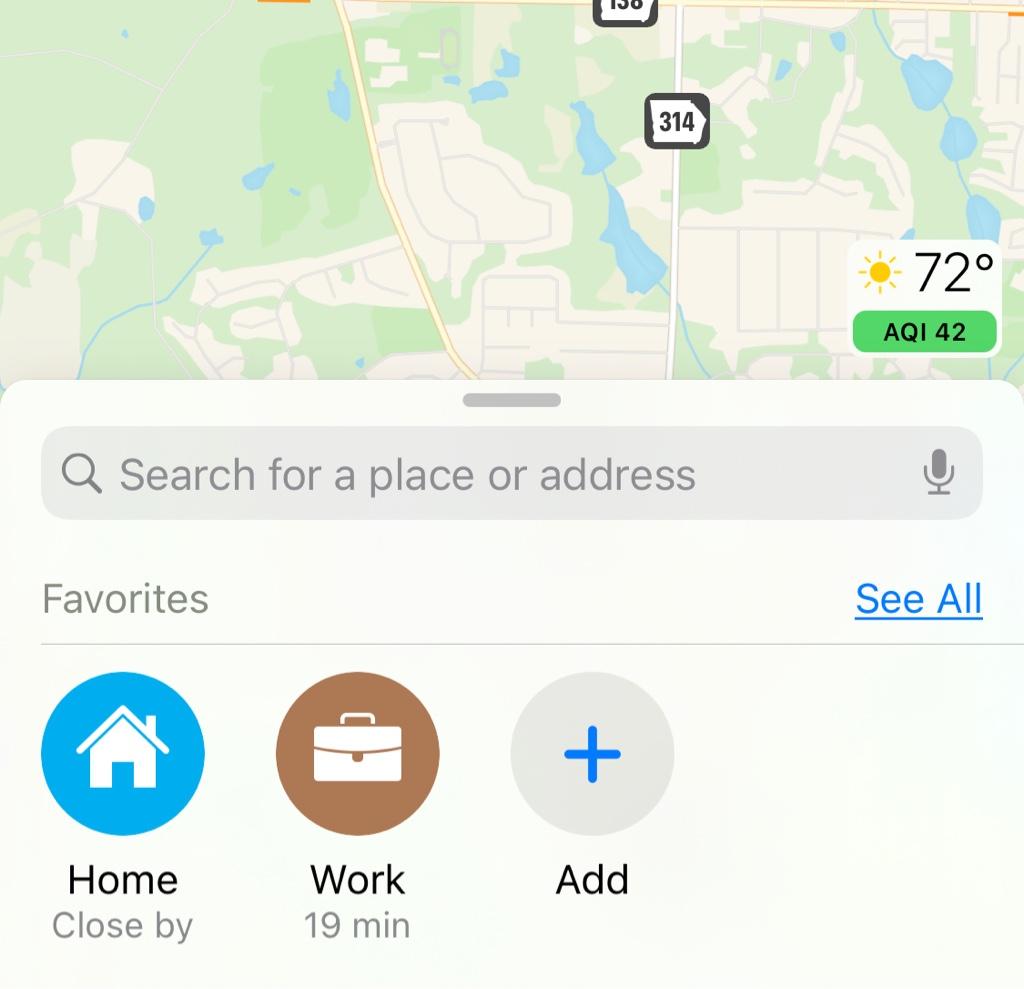This screenshot has height=989, width=1024.
Task: Tap the sheet grabber handle
Action: pyautogui.click(x=512, y=400)
